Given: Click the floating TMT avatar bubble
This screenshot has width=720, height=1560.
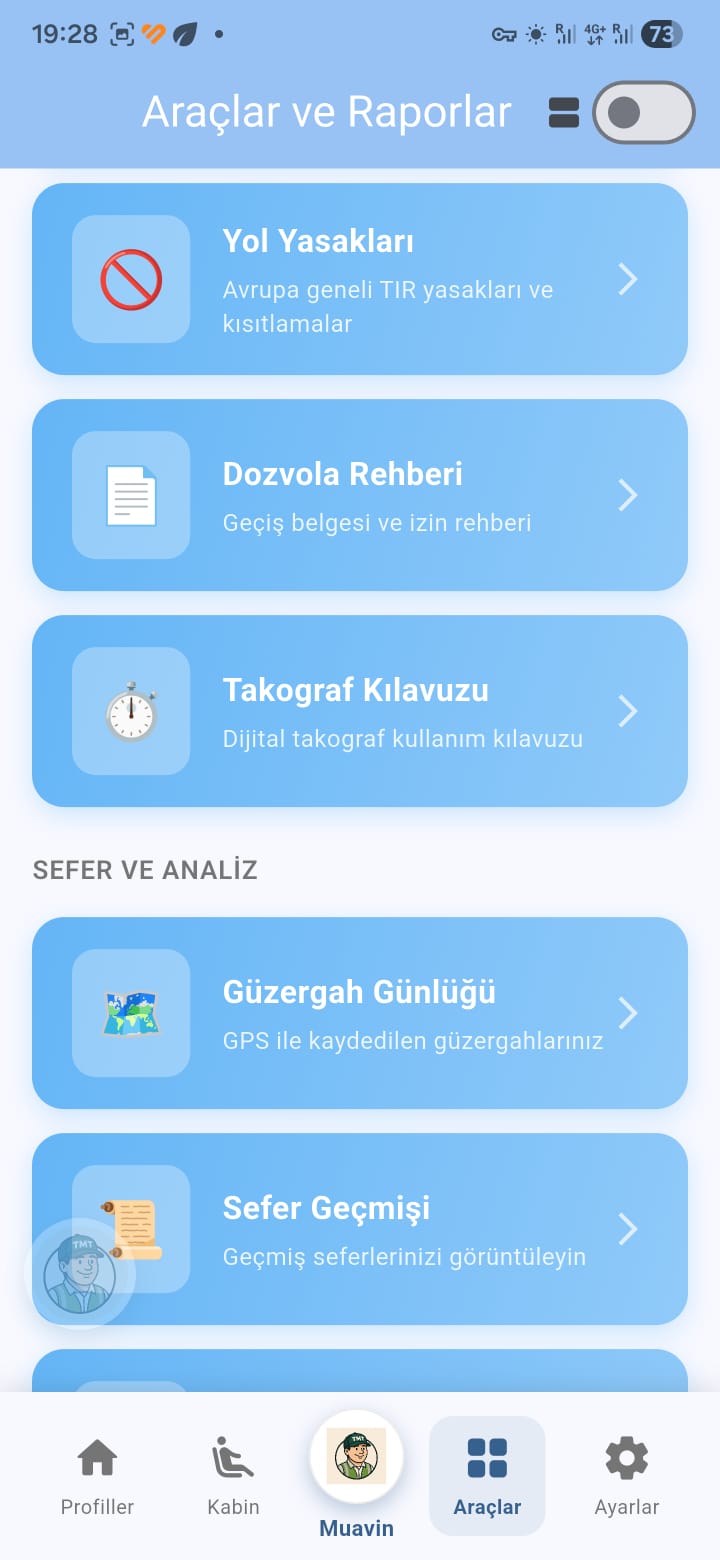Looking at the screenshot, I should coord(80,1274).
